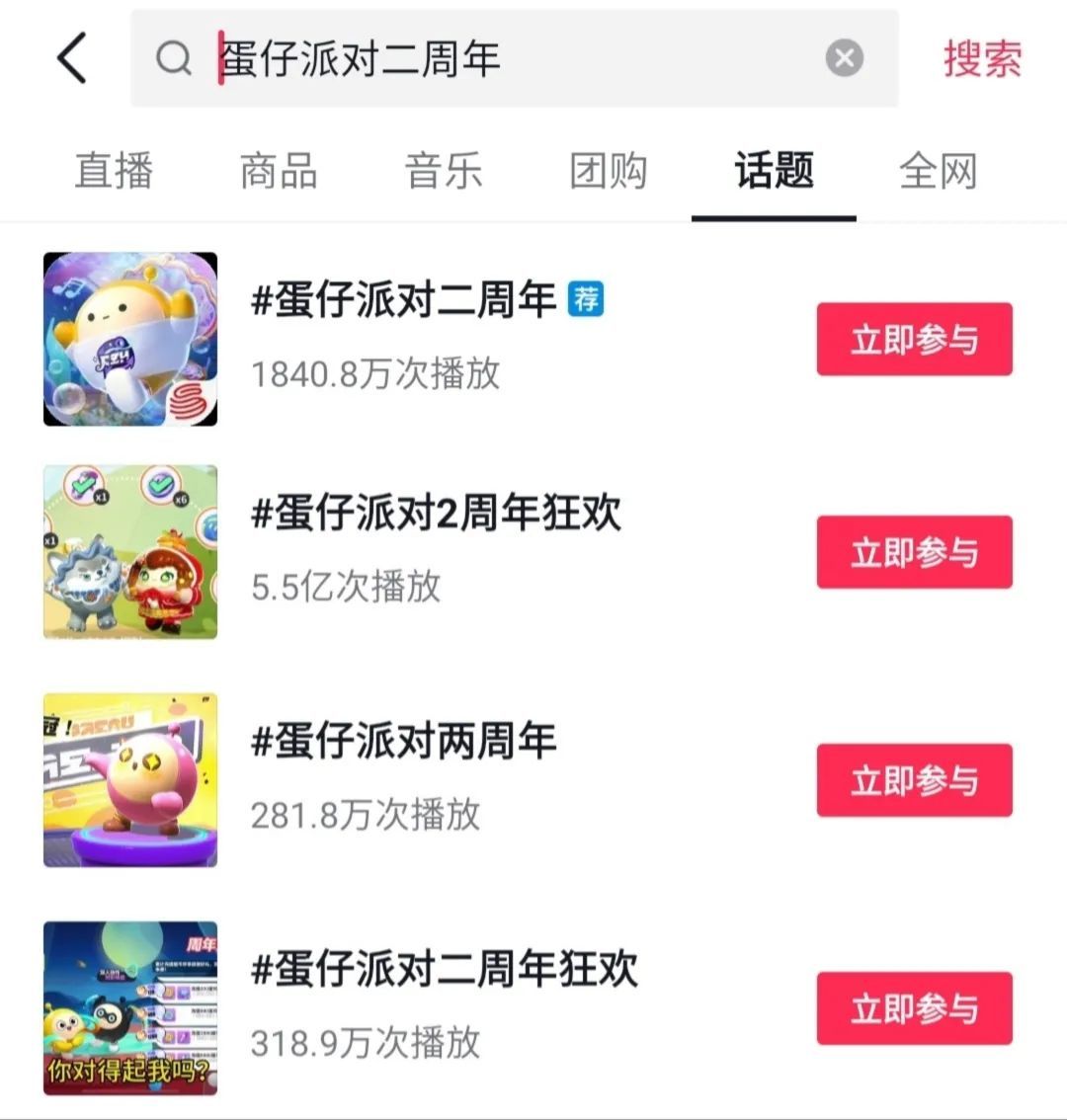Switch to the 直播 tab
The height and width of the screenshot is (1120, 1067).
115,171
